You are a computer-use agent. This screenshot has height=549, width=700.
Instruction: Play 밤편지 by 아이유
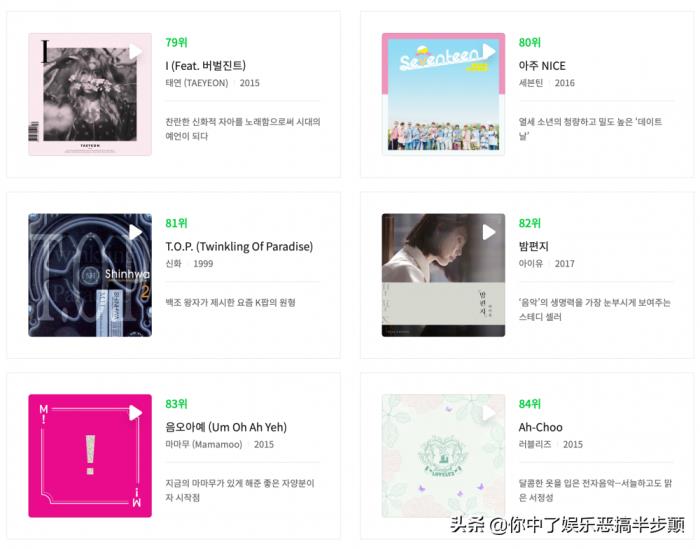coord(489,232)
